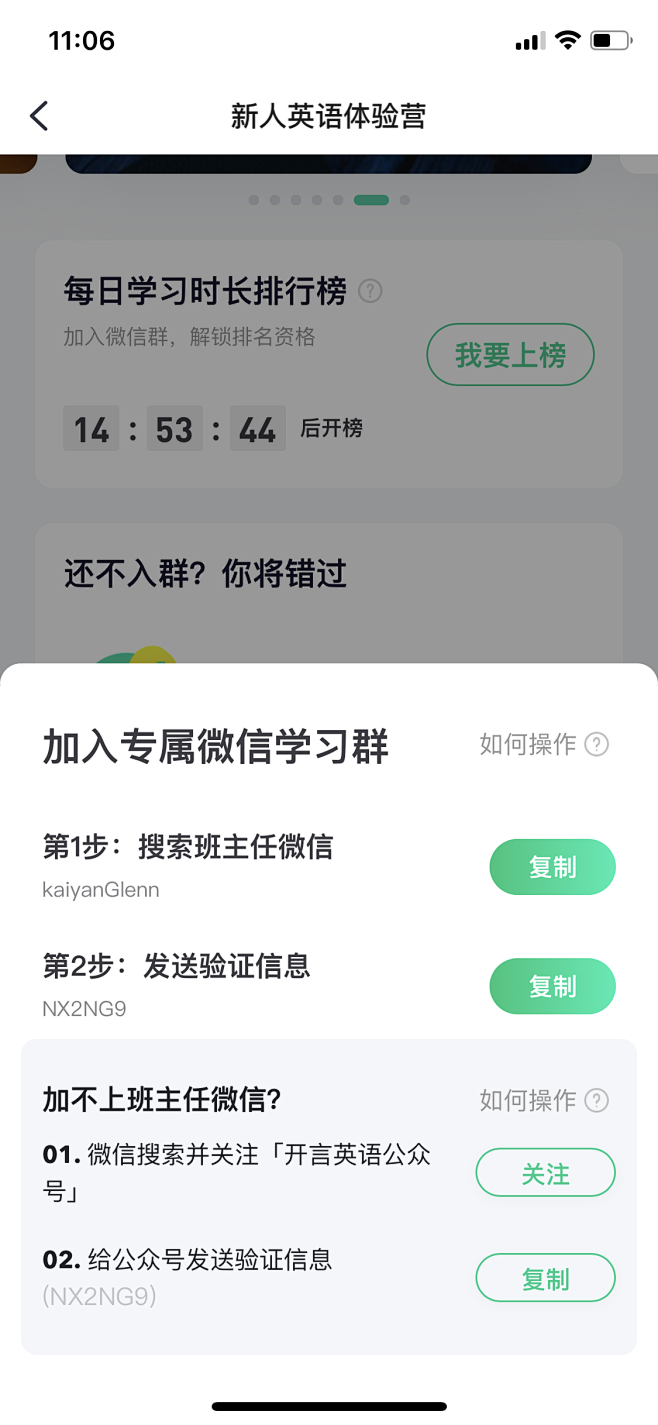The width and height of the screenshot is (658, 1425).
Task: Go back using the top-left arrow
Action: pos(39,116)
